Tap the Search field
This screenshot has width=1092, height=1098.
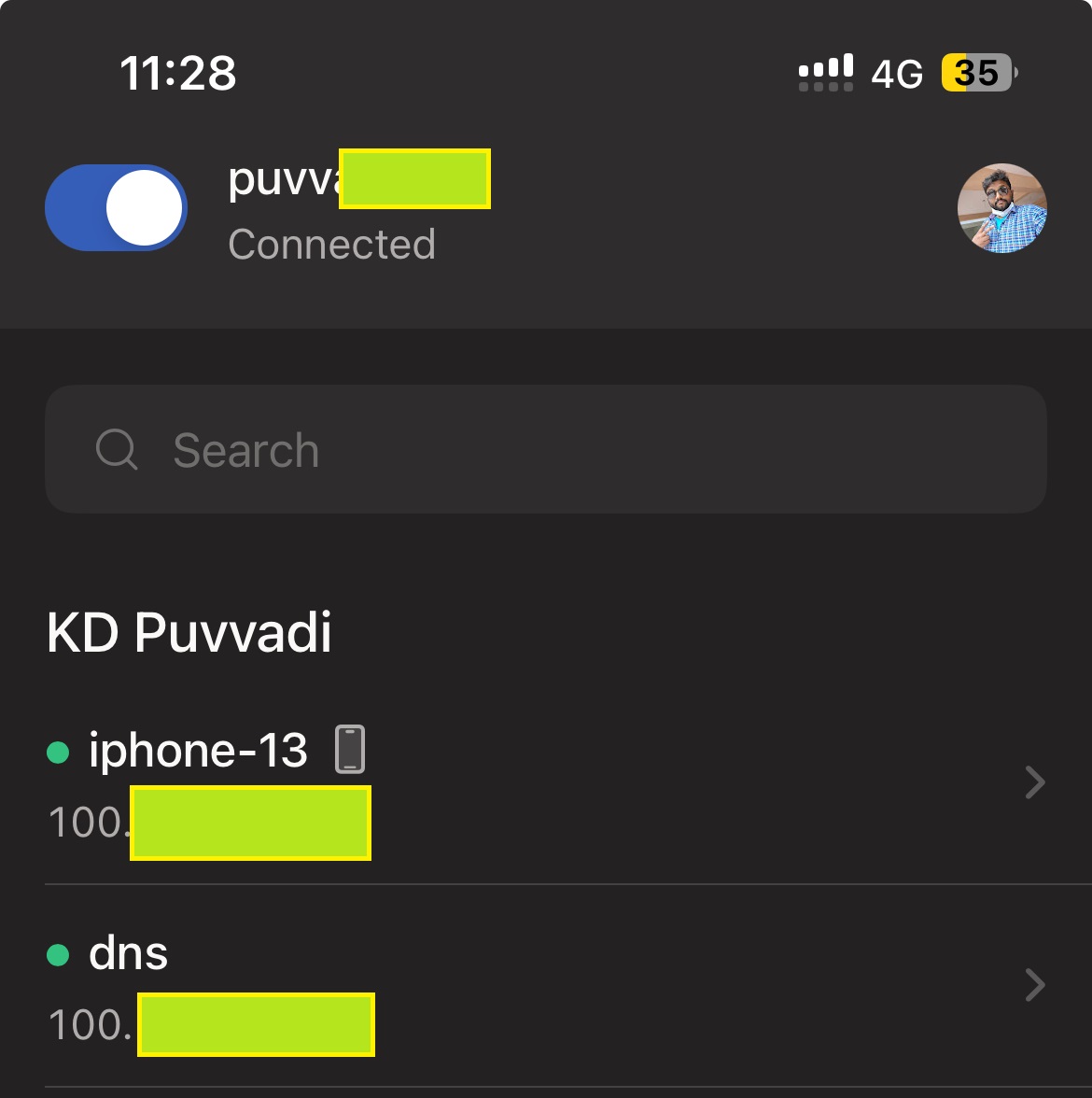(x=545, y=449)
